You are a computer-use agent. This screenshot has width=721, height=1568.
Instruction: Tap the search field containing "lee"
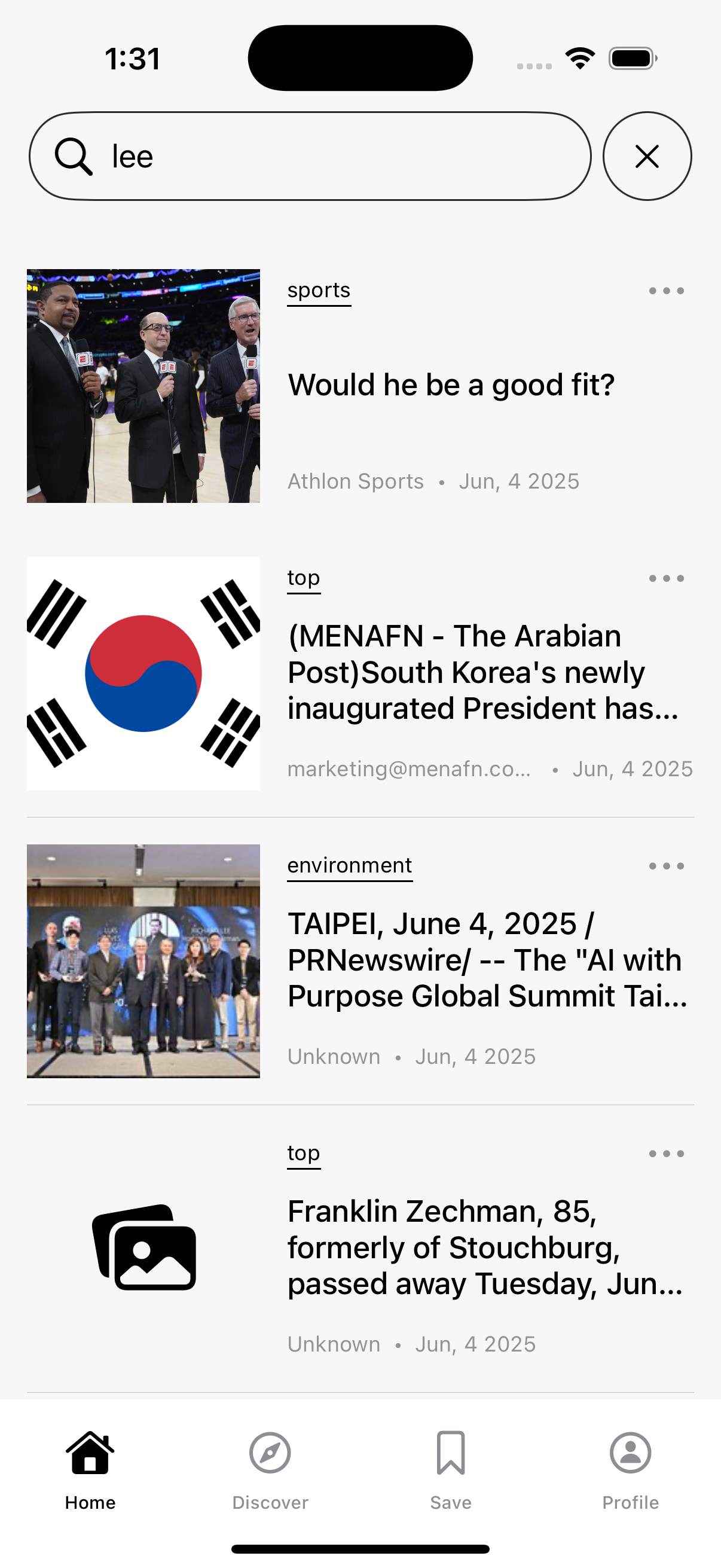coord(310,156)
